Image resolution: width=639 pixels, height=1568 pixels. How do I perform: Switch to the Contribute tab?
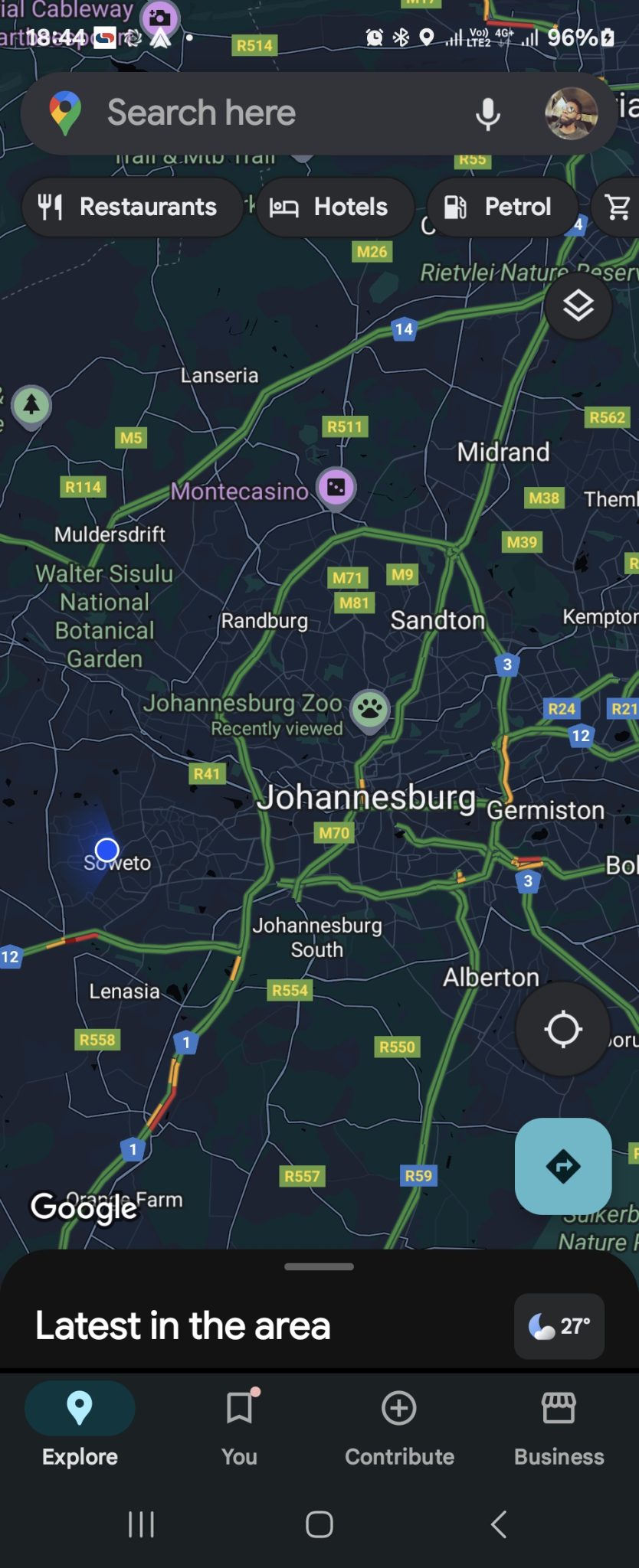pos(399,1426)
